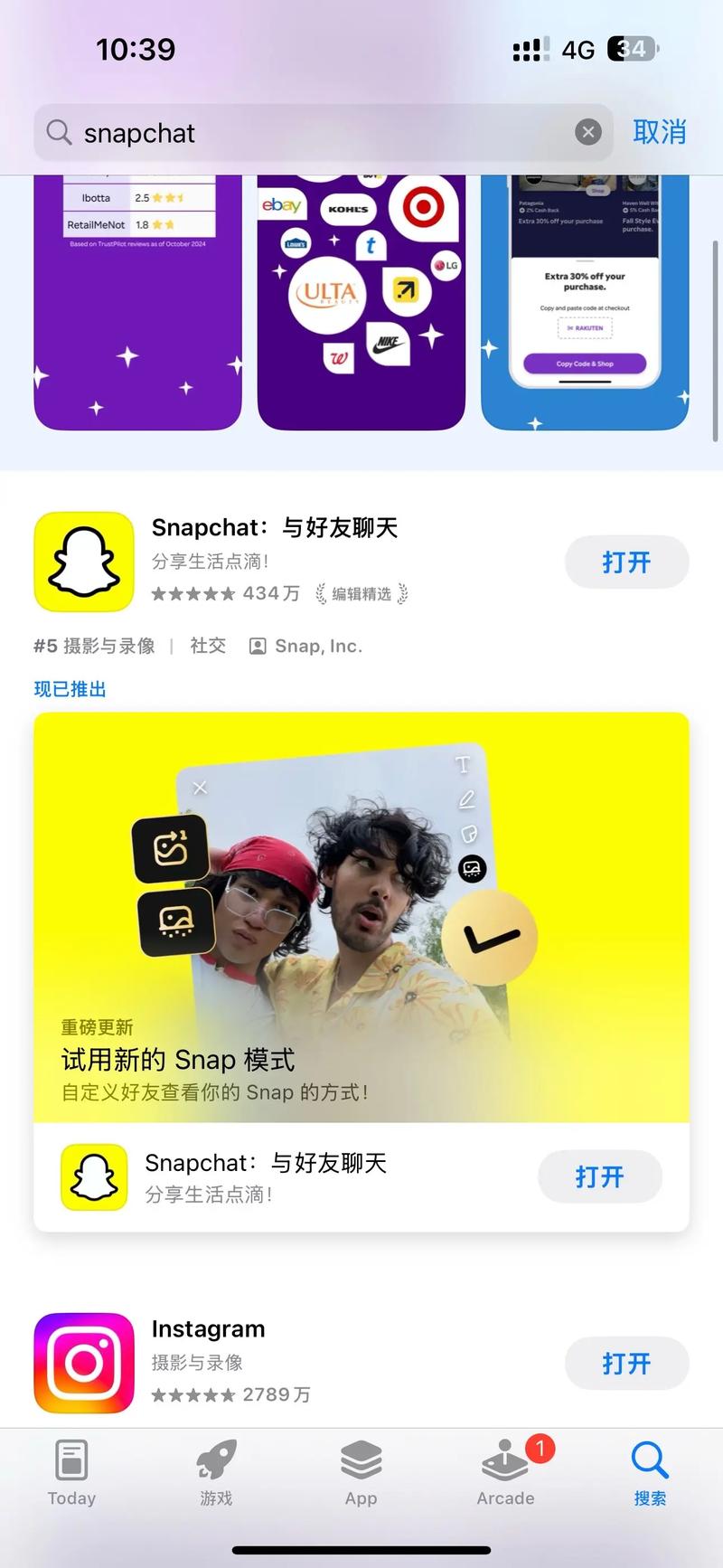Switch to the Today tab
The image size is (723, 1568).
[71, 1471]
